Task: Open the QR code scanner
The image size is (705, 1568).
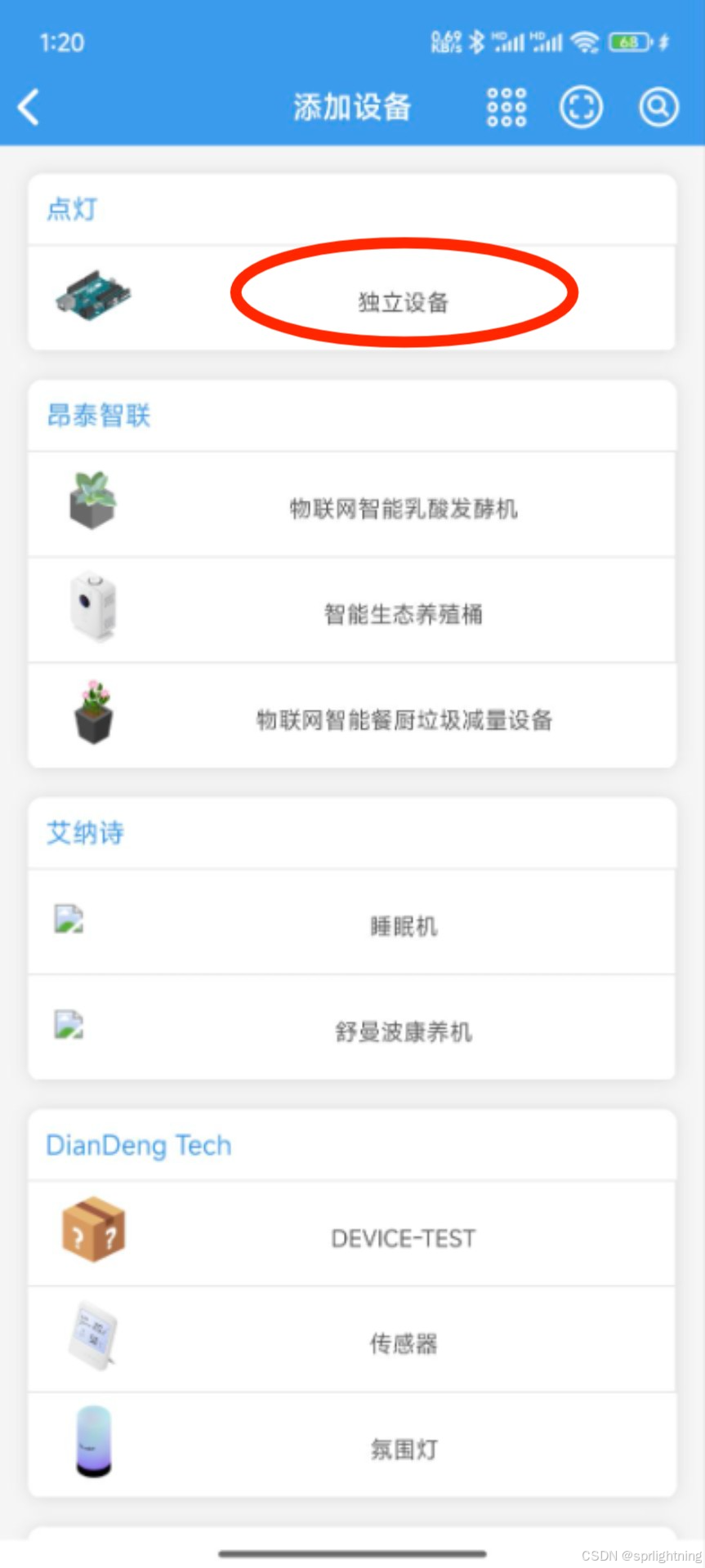Action: coord(581,107)
